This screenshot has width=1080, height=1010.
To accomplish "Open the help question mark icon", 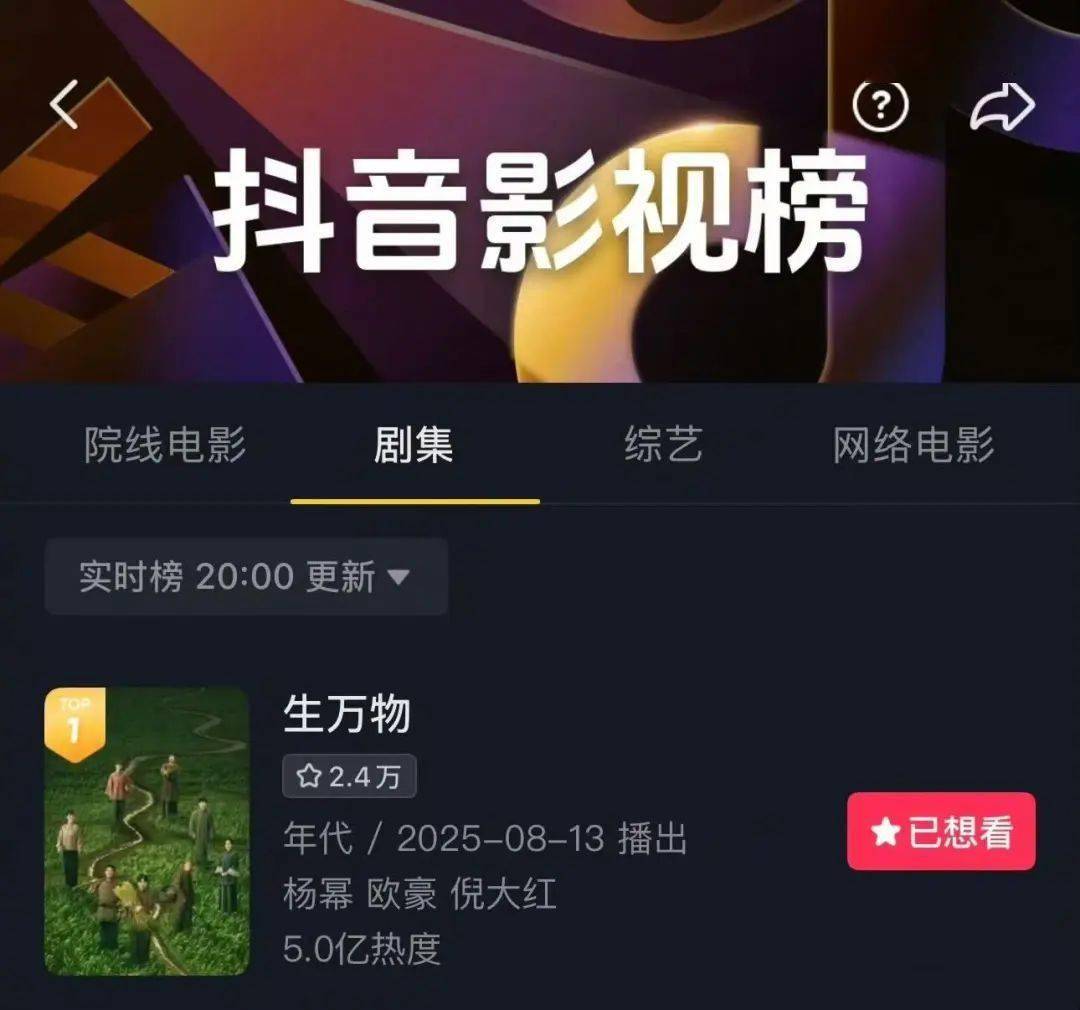I will pos(880,105).
